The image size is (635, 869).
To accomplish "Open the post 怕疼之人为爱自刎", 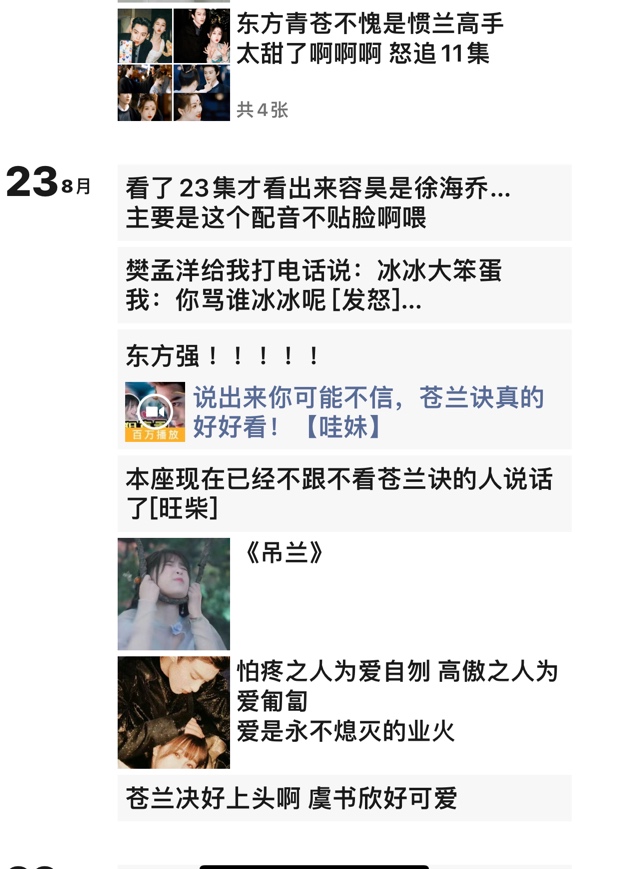I will coord(397,700).
